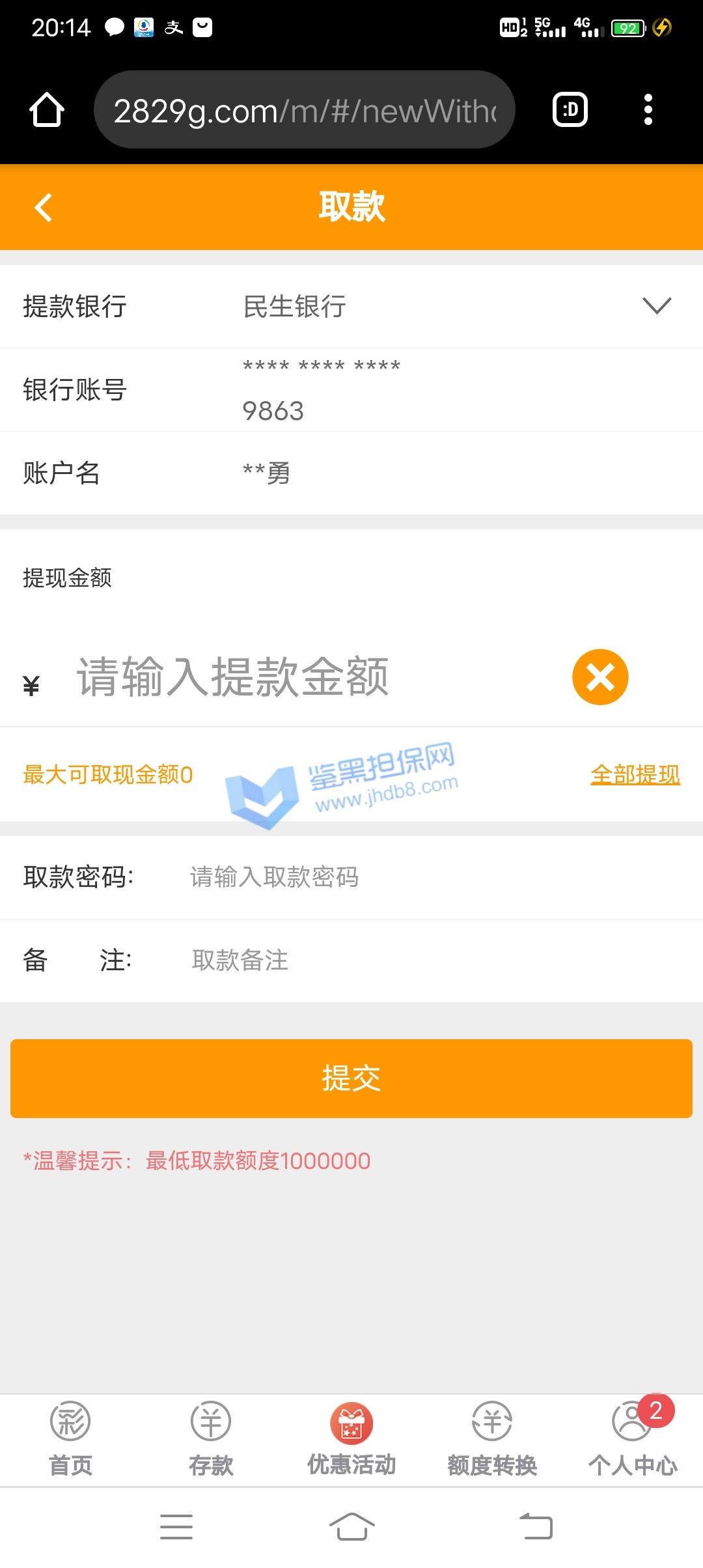Viewport: 703px width, 1568px height.
Task: Switch to the 存款 tab
Action: tap(211, 1440)
